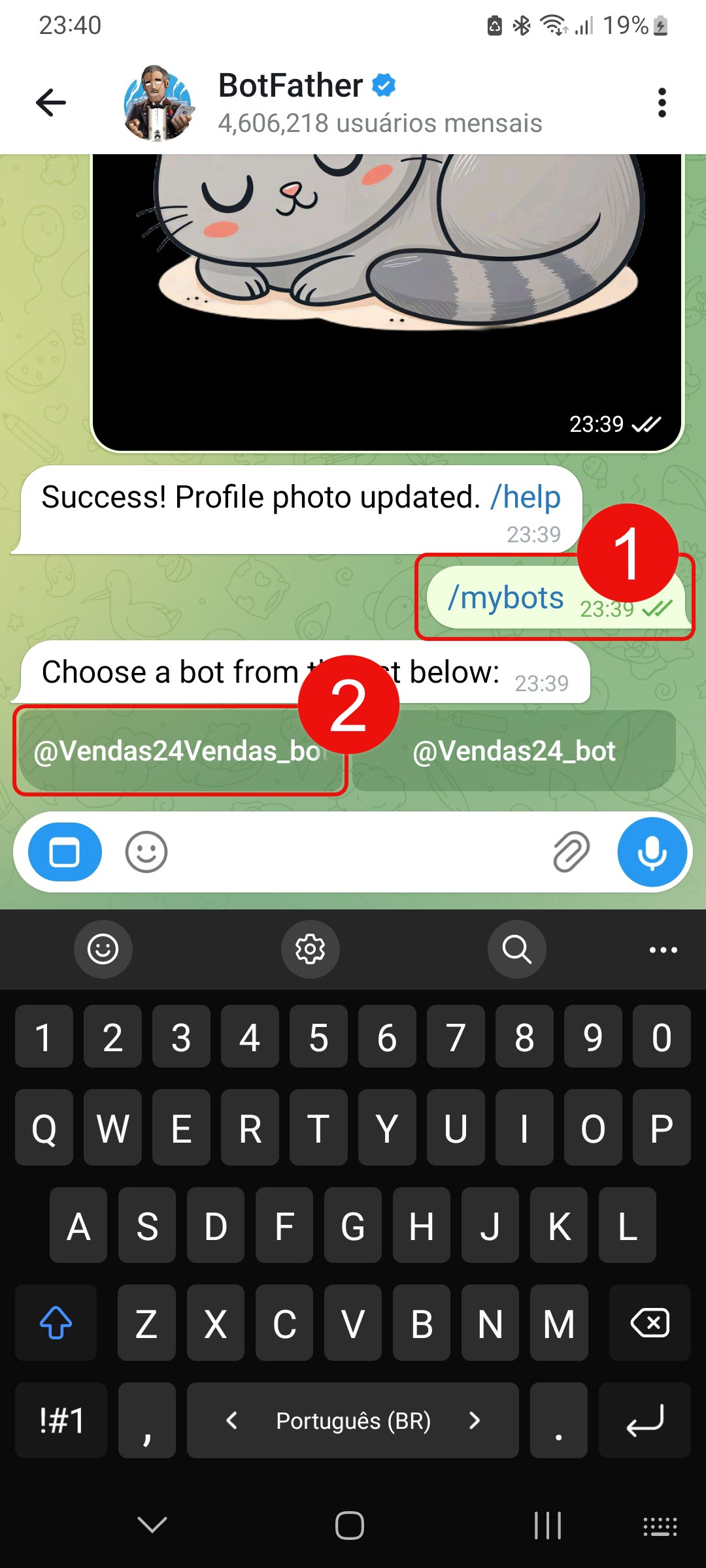The width and height of the screenshot is (706, 1568).
Task: Focus the message text field
Action: point(353,853)
